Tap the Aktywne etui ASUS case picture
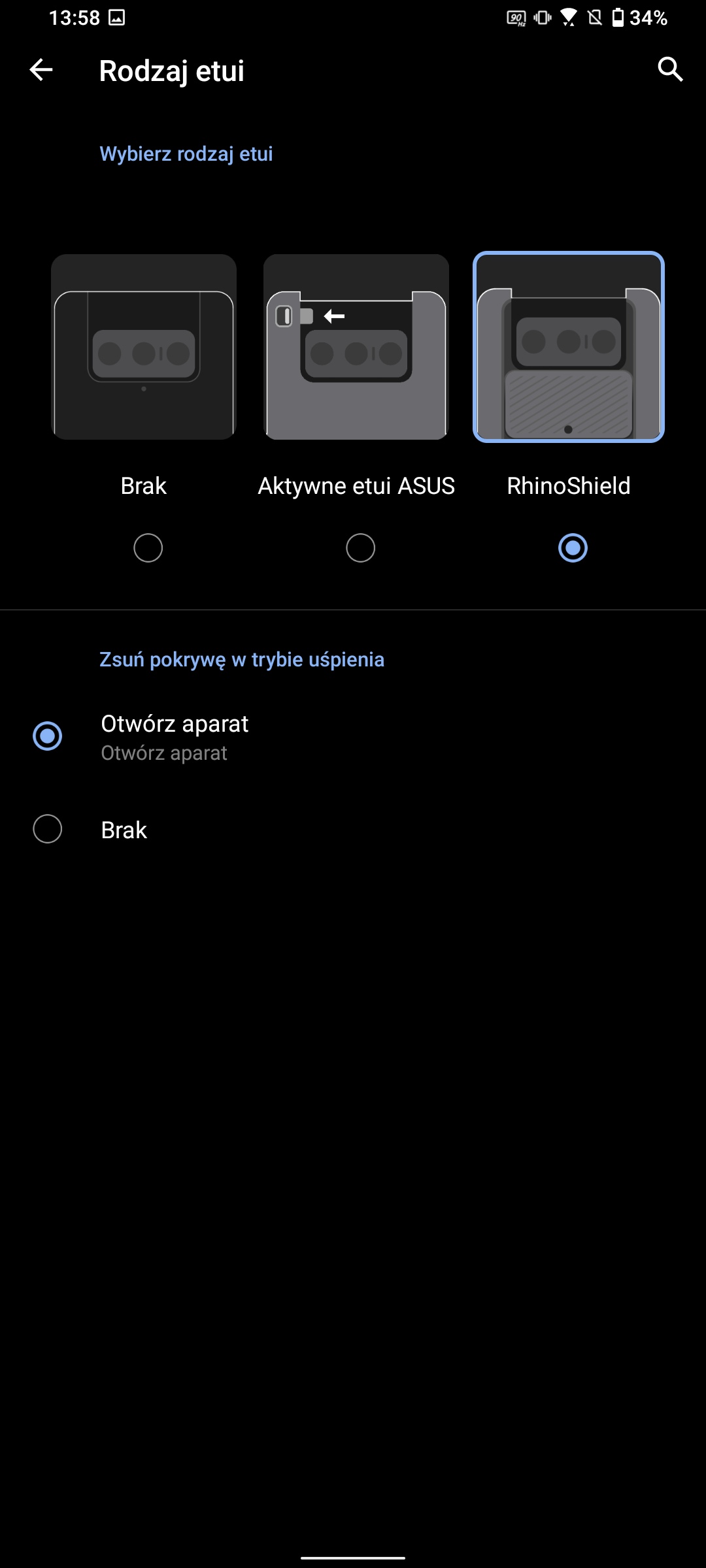Image resolution: width=706 pixels, height=1568 pixels. 356,347
